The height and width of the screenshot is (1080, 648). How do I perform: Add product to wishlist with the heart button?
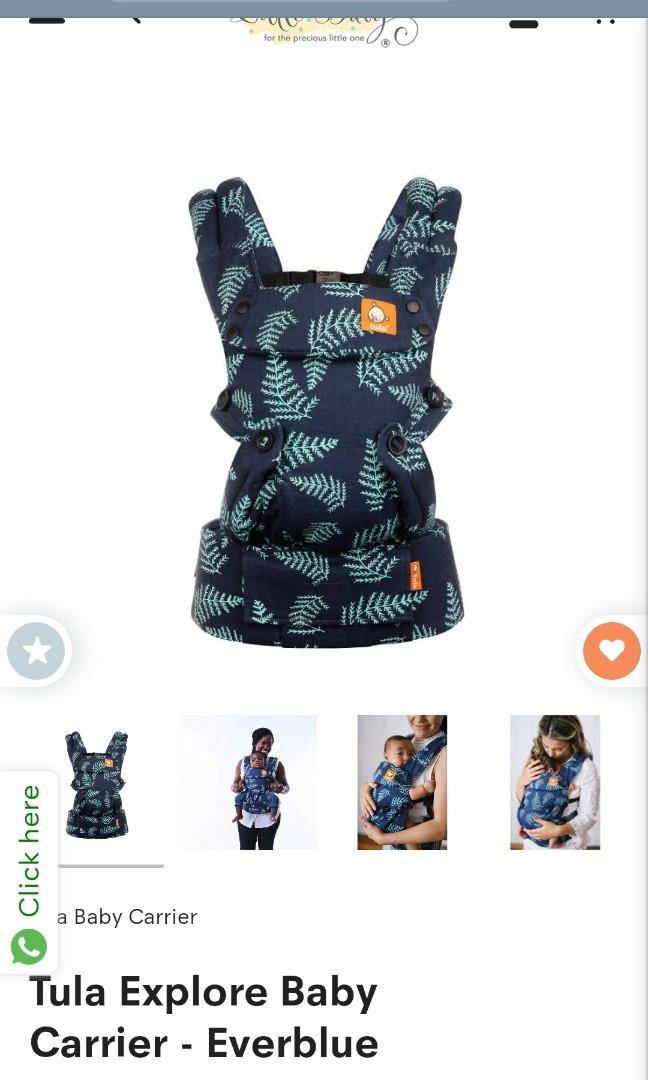point(611,651)
